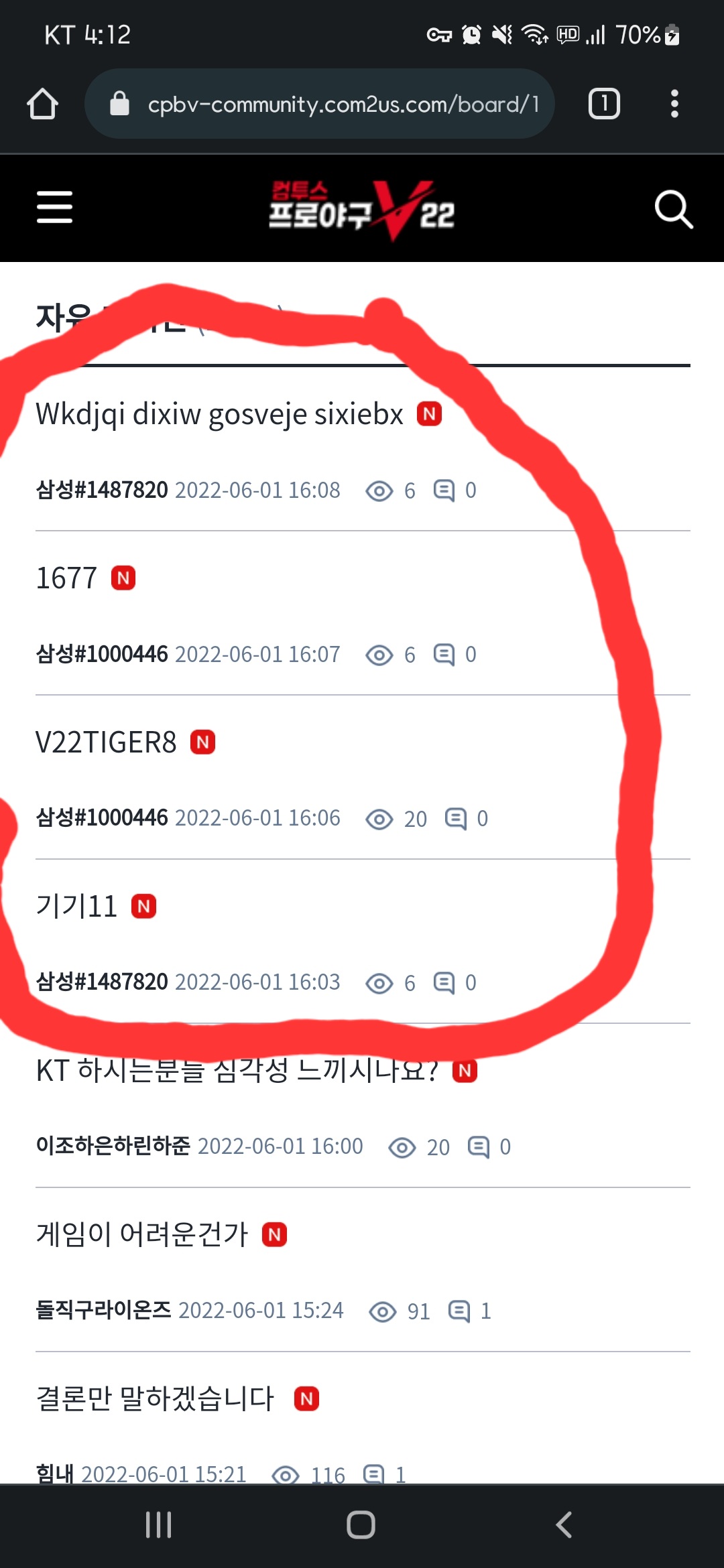This screenshot has height=1568, width=724.
Task: Open the browser overflow menu
Action: [674, 104]
